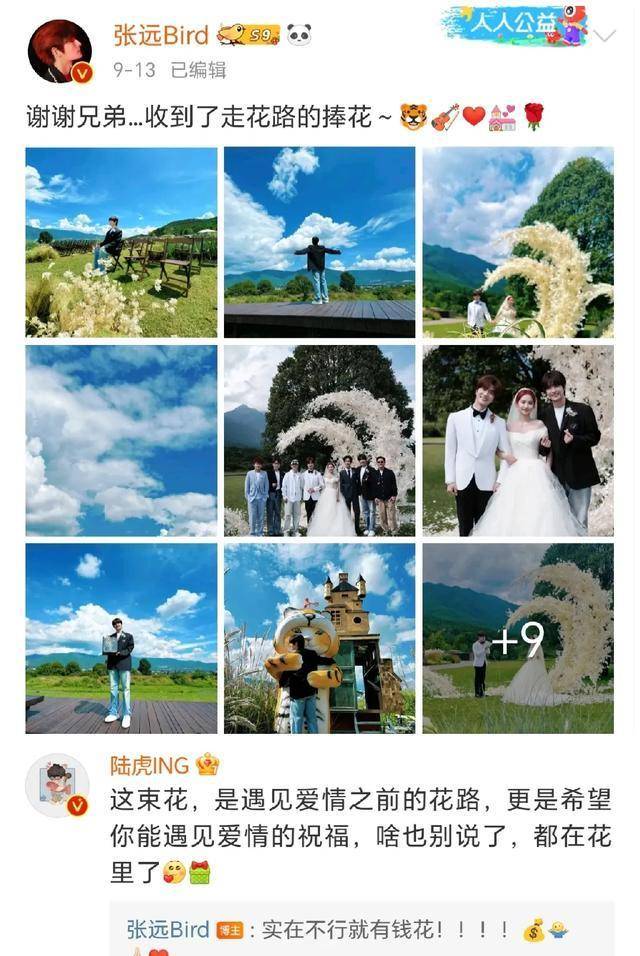
Task: Open 陆虎ING's avatar
Action: point(57,785)
